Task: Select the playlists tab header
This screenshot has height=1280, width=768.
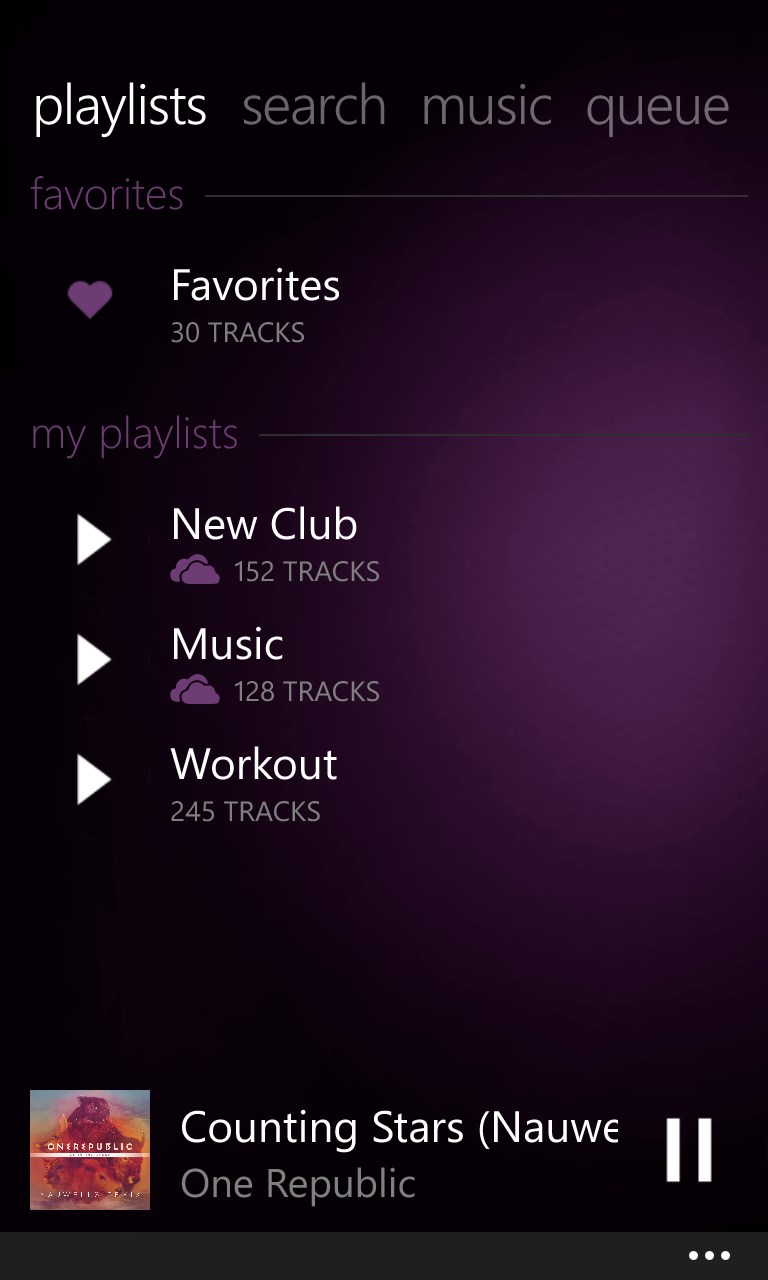Action: [x=119, y=106]
